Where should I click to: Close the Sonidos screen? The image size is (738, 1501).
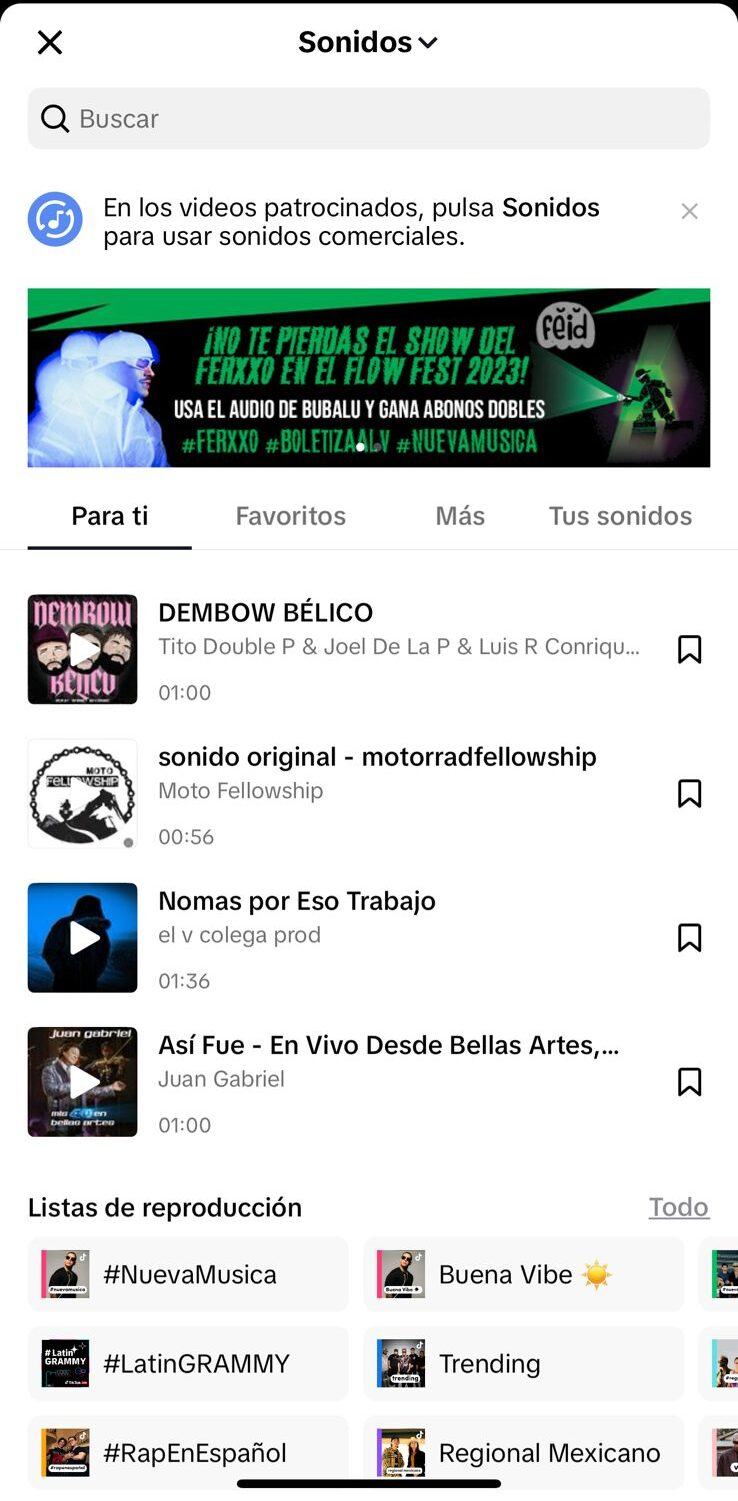49,42
